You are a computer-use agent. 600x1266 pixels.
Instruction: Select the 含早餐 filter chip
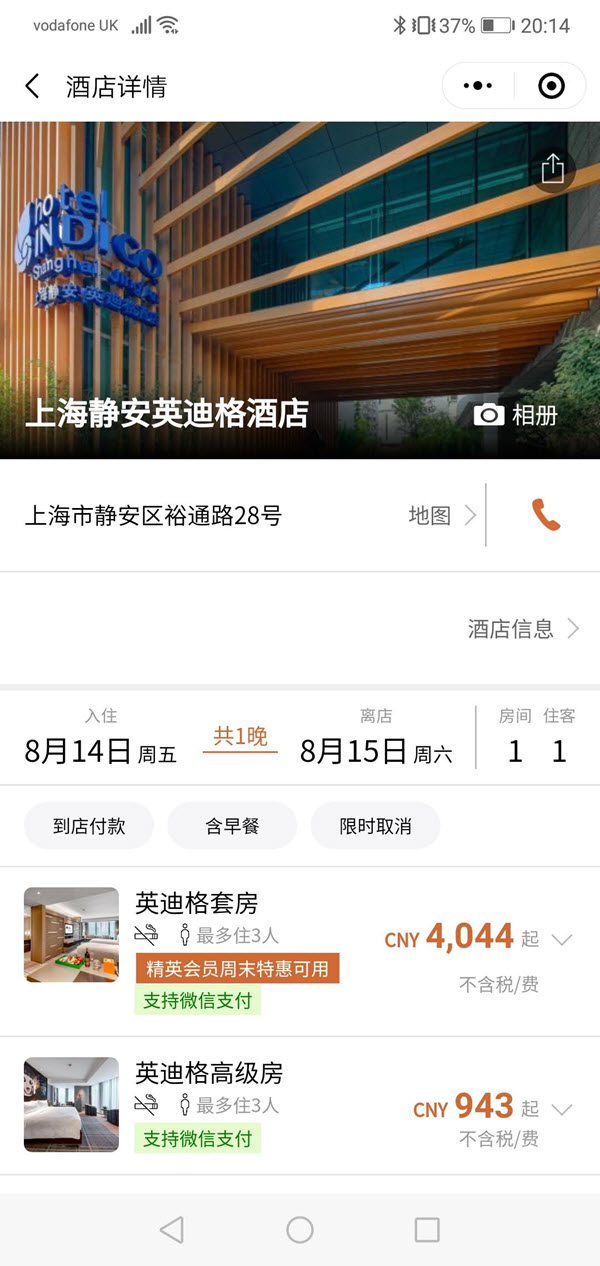point(232,826)
